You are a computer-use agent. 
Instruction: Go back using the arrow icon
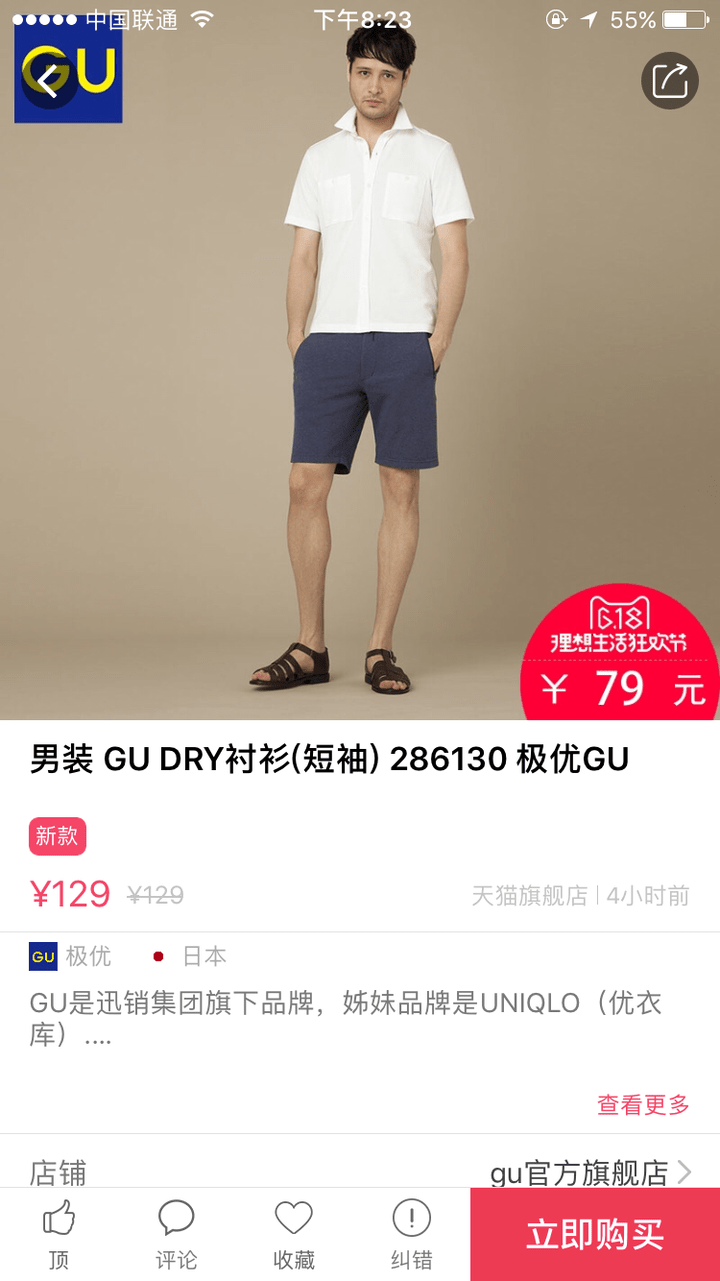point(48,80)
